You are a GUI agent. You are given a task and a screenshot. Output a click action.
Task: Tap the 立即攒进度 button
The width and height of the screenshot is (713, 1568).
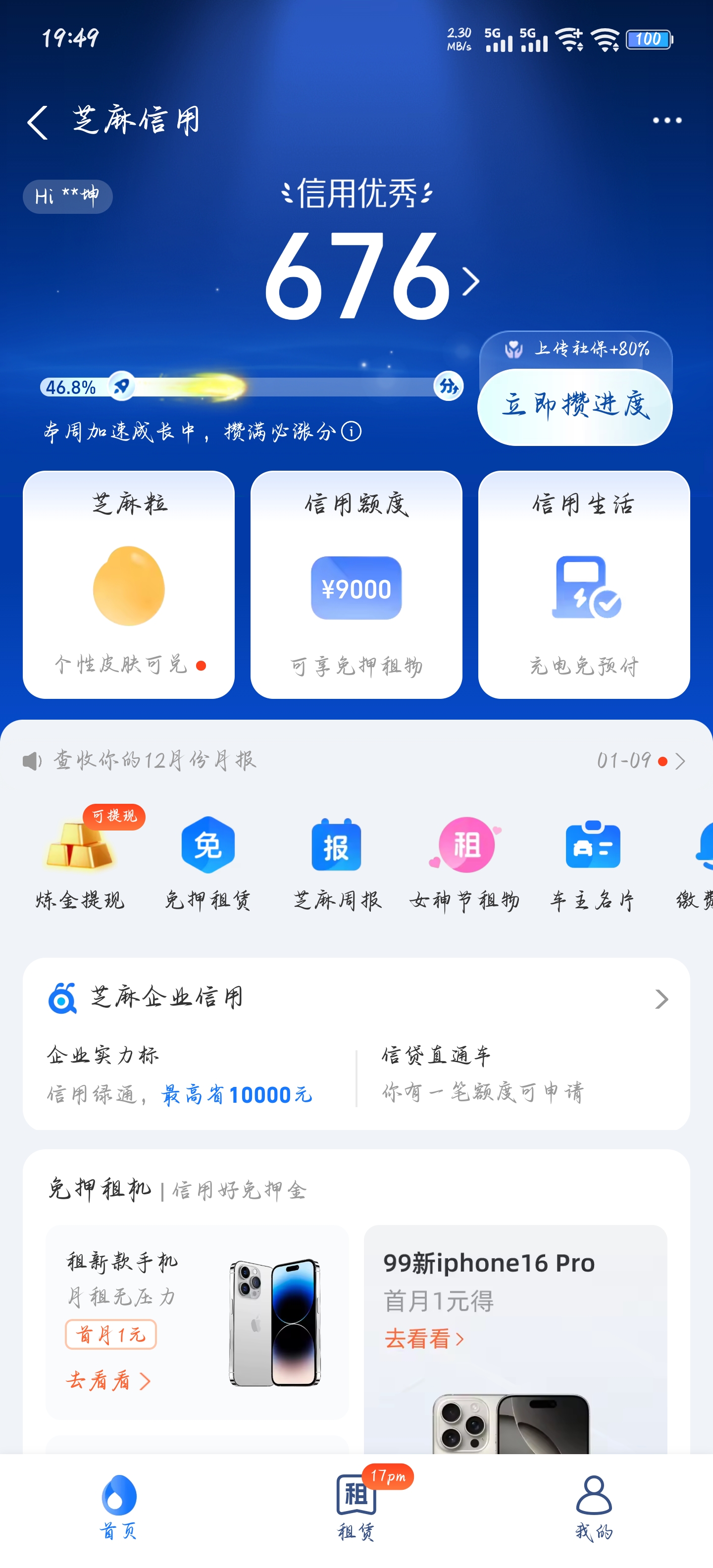[575, 407]
